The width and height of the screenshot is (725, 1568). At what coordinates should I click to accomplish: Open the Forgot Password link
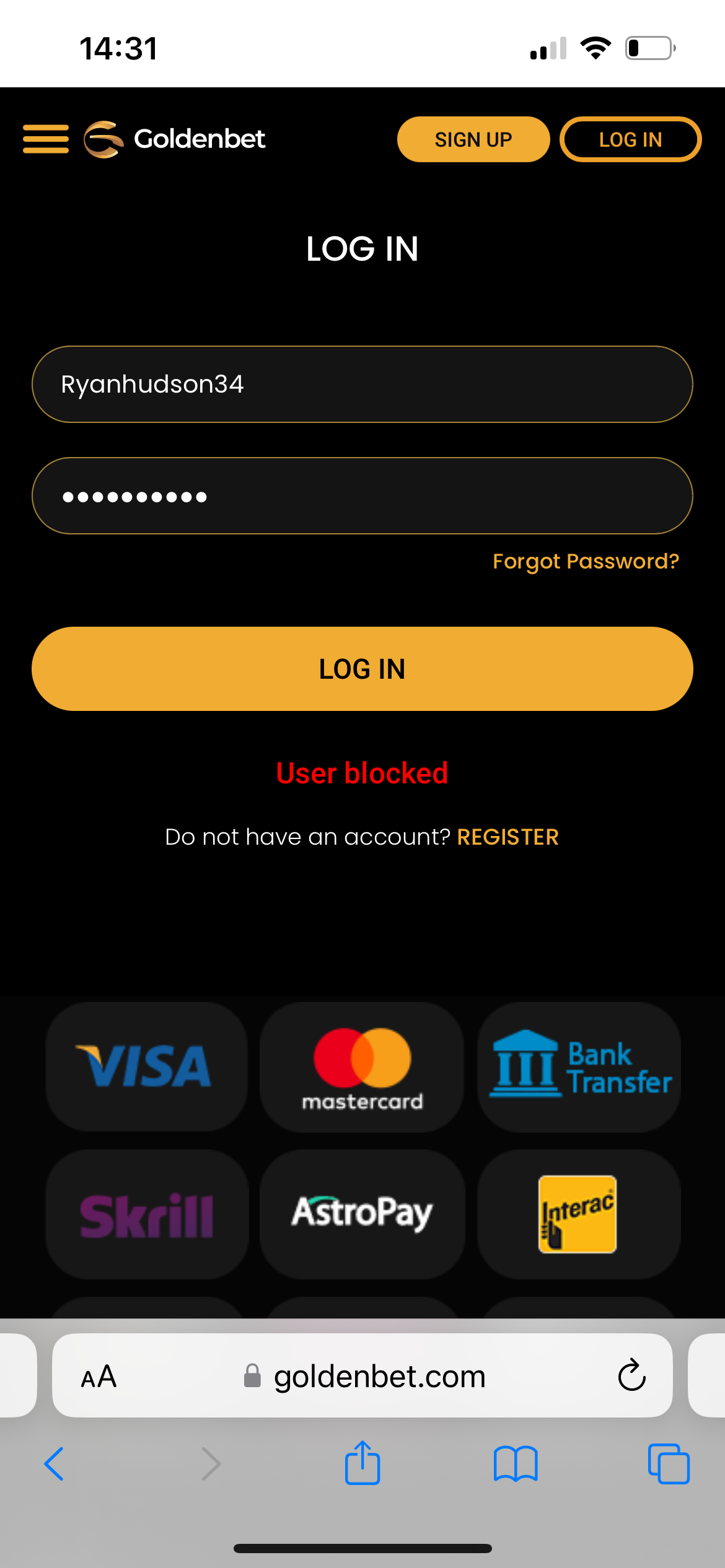click(x=585, y=561)
